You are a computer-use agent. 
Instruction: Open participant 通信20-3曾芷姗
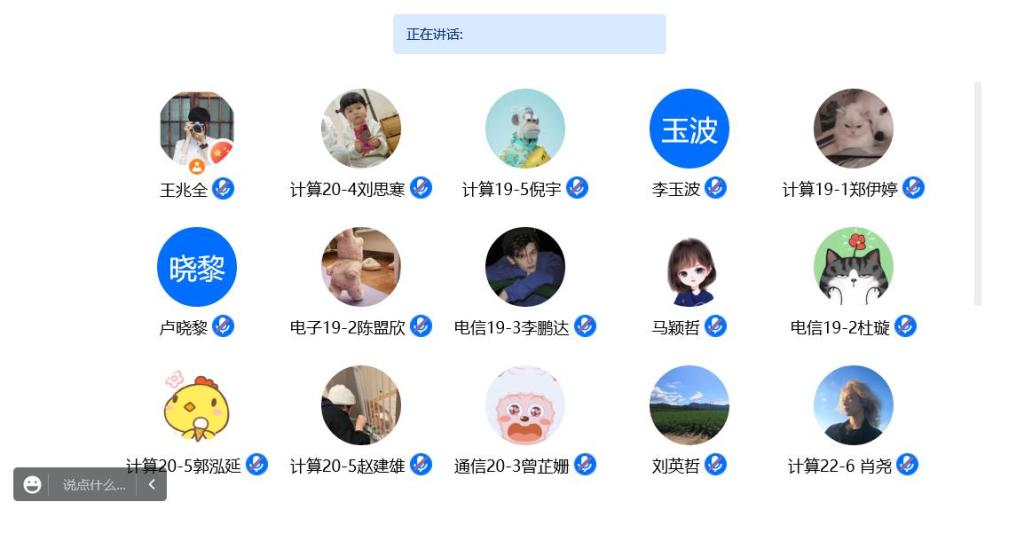[525, 405]
